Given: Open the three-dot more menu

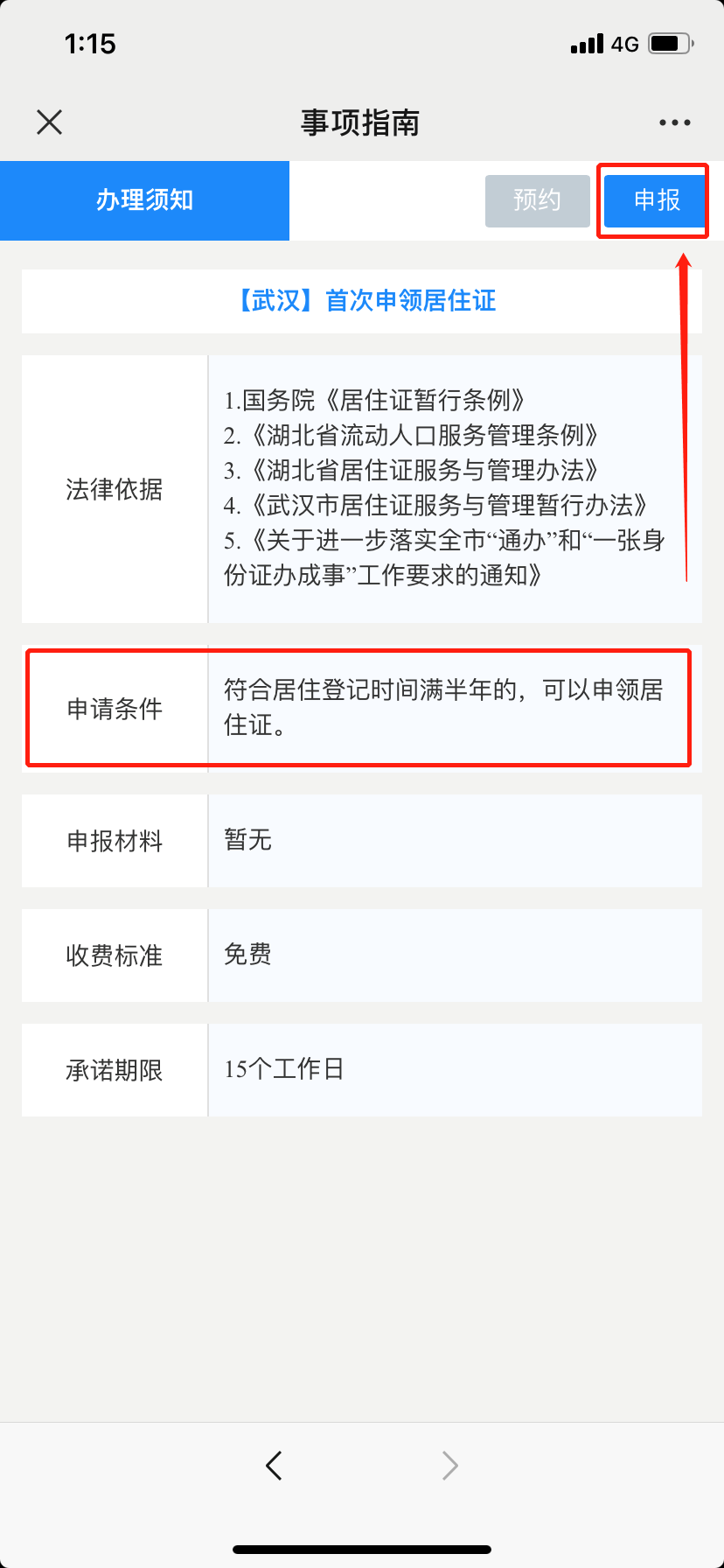Looking at the screenshot, I should (x=674, y=123).
